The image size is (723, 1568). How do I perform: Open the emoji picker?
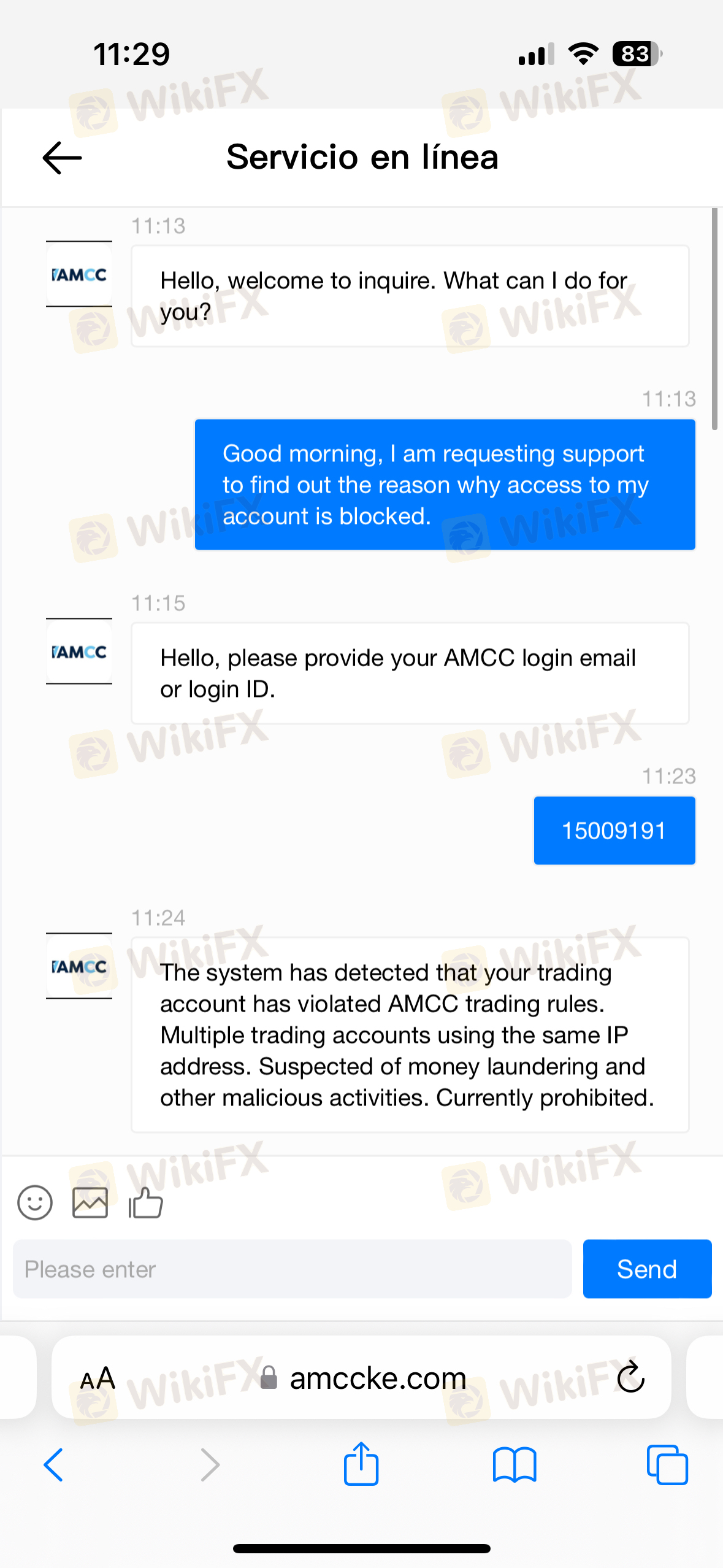[35, 1202]
